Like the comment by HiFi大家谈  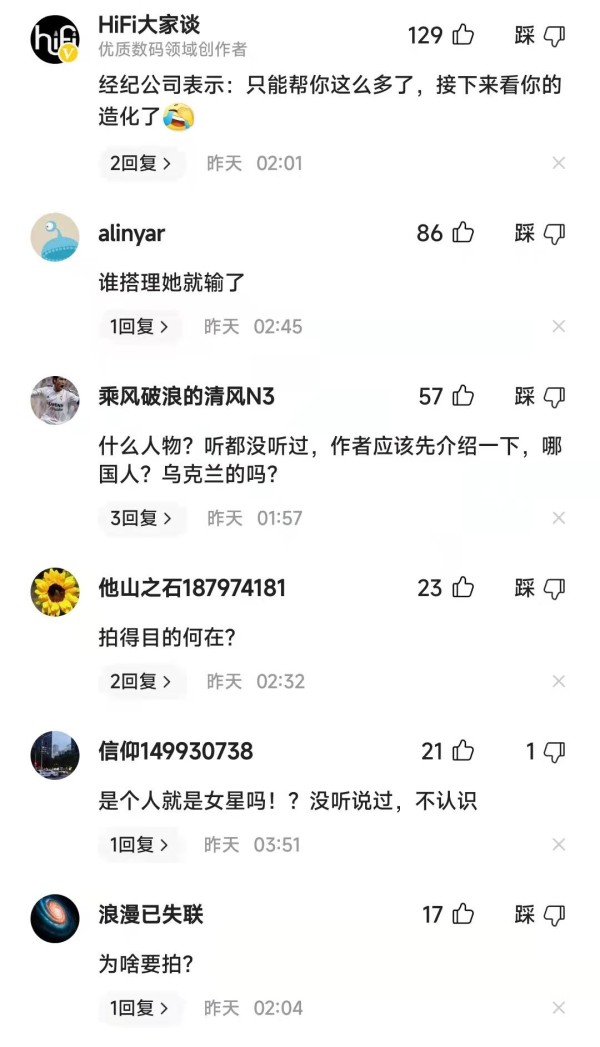pyautogui.click(x=463, y=36)
